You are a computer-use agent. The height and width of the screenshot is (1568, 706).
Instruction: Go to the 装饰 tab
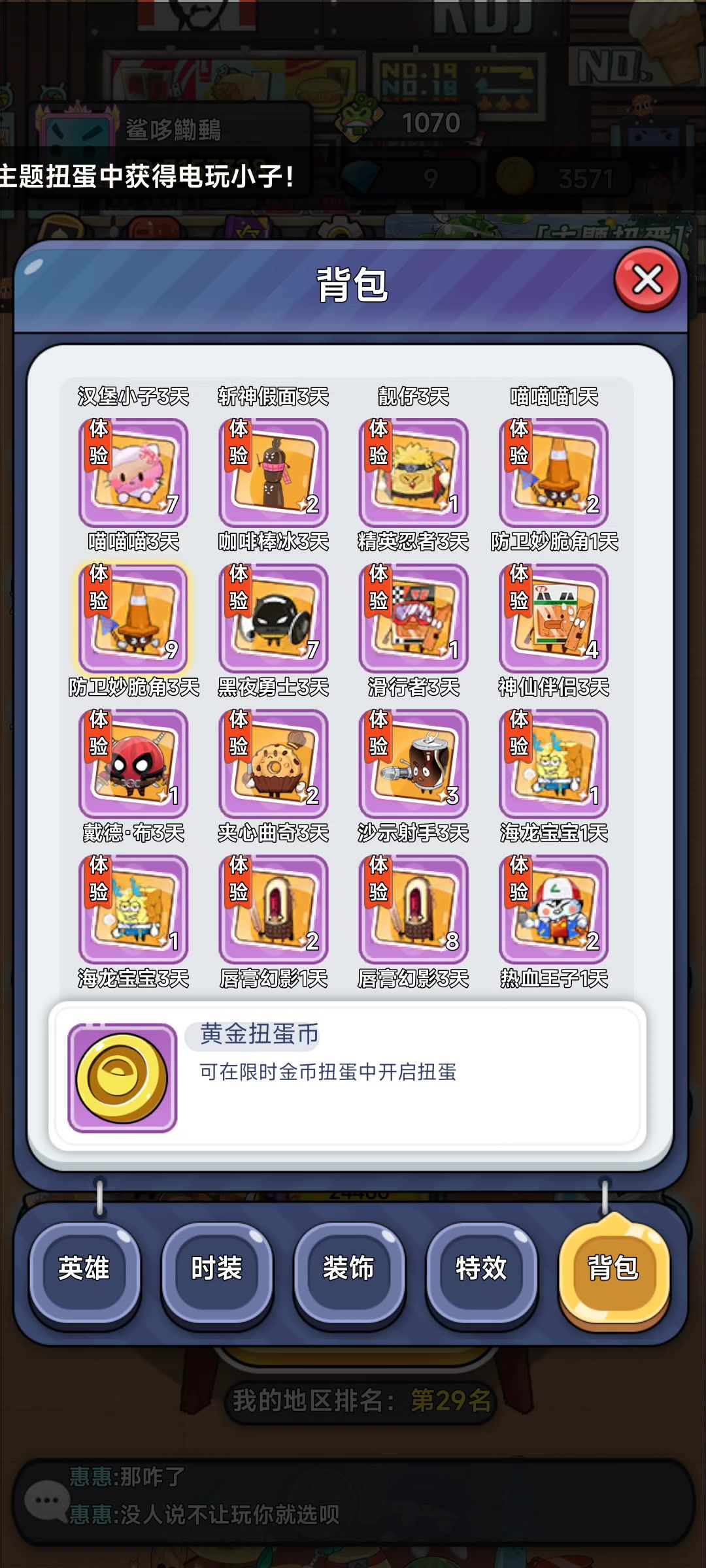click(x=348, y=1268)
